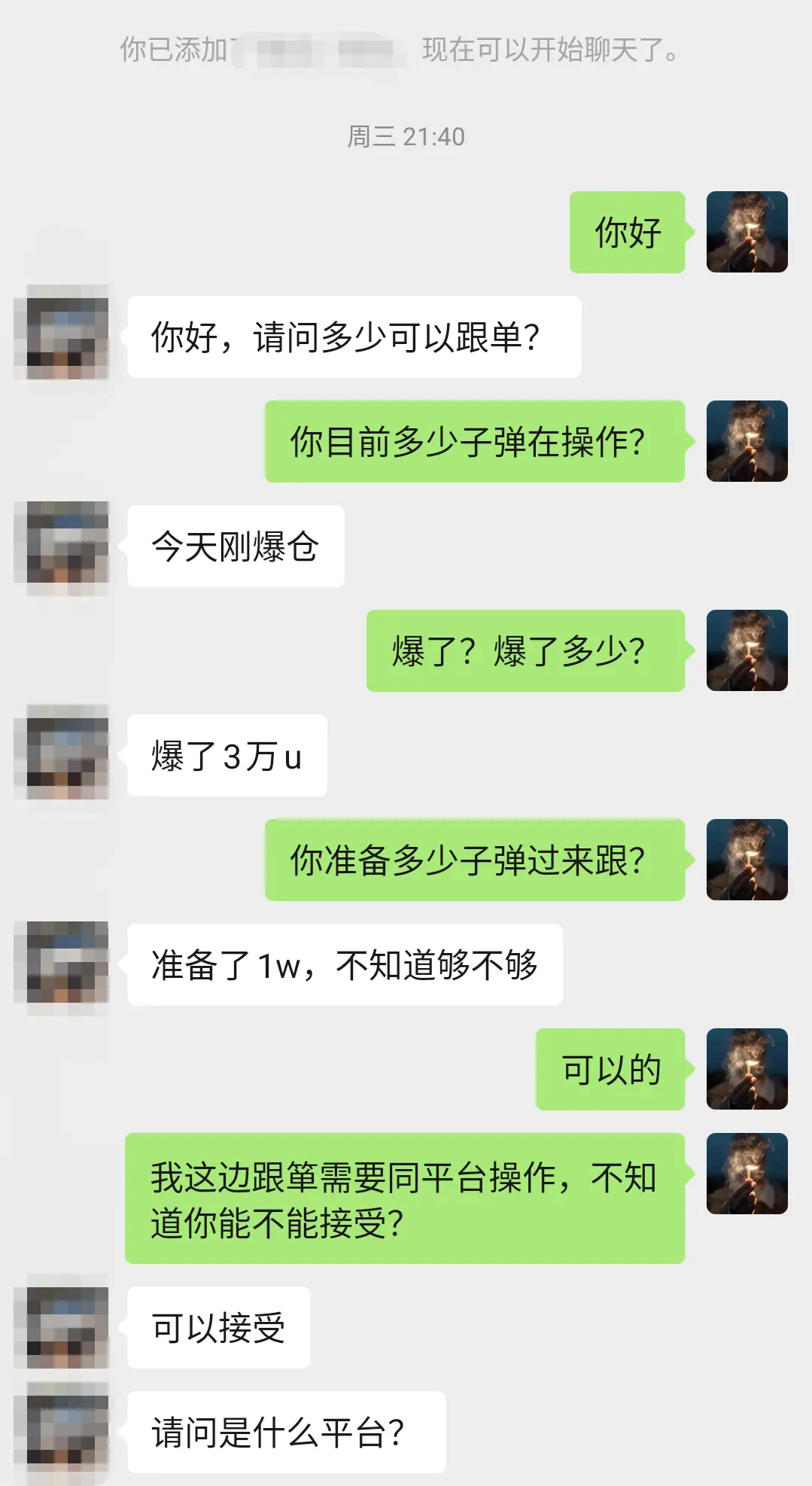Click your avatar beside 可以的 message
The width and height of the screenshot is (812, 1486).
pyautogui.click(x=747, y=1071)
